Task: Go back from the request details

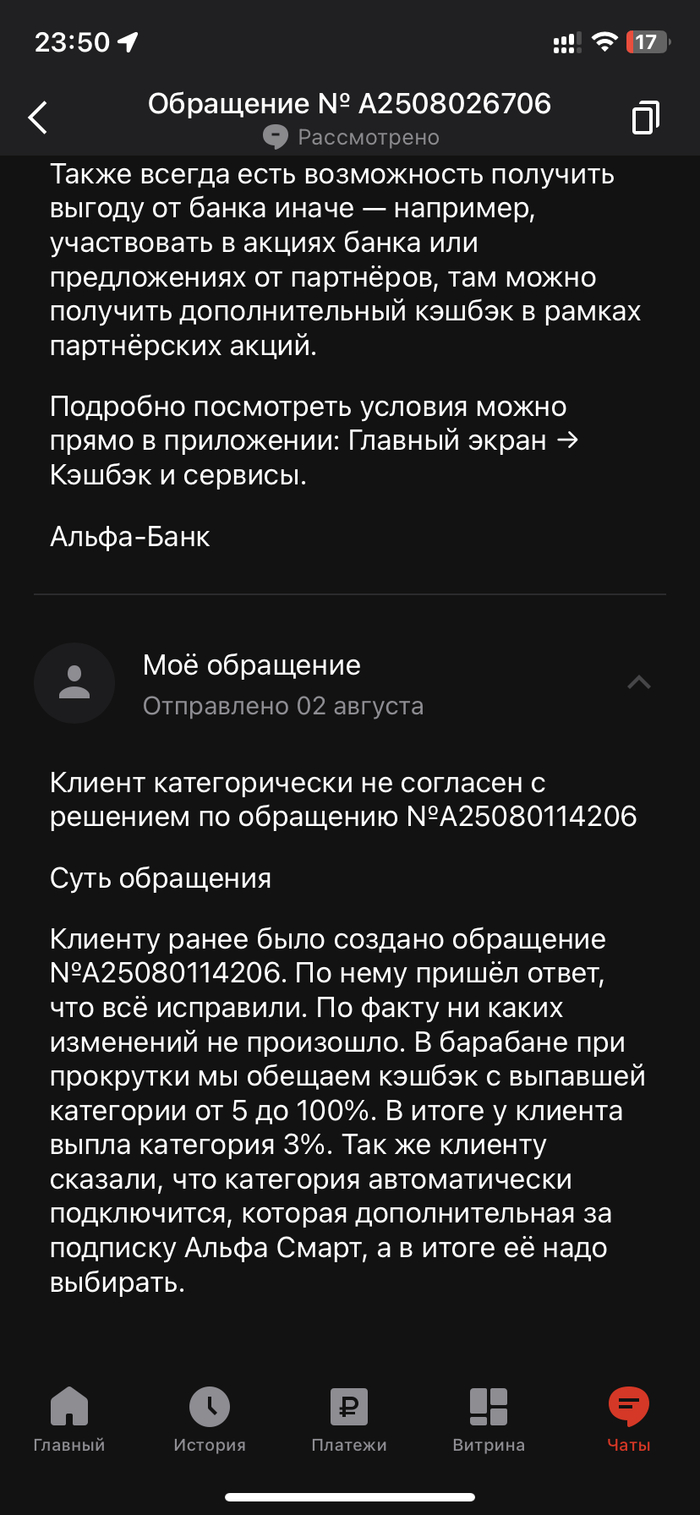Action: (38, 117)
